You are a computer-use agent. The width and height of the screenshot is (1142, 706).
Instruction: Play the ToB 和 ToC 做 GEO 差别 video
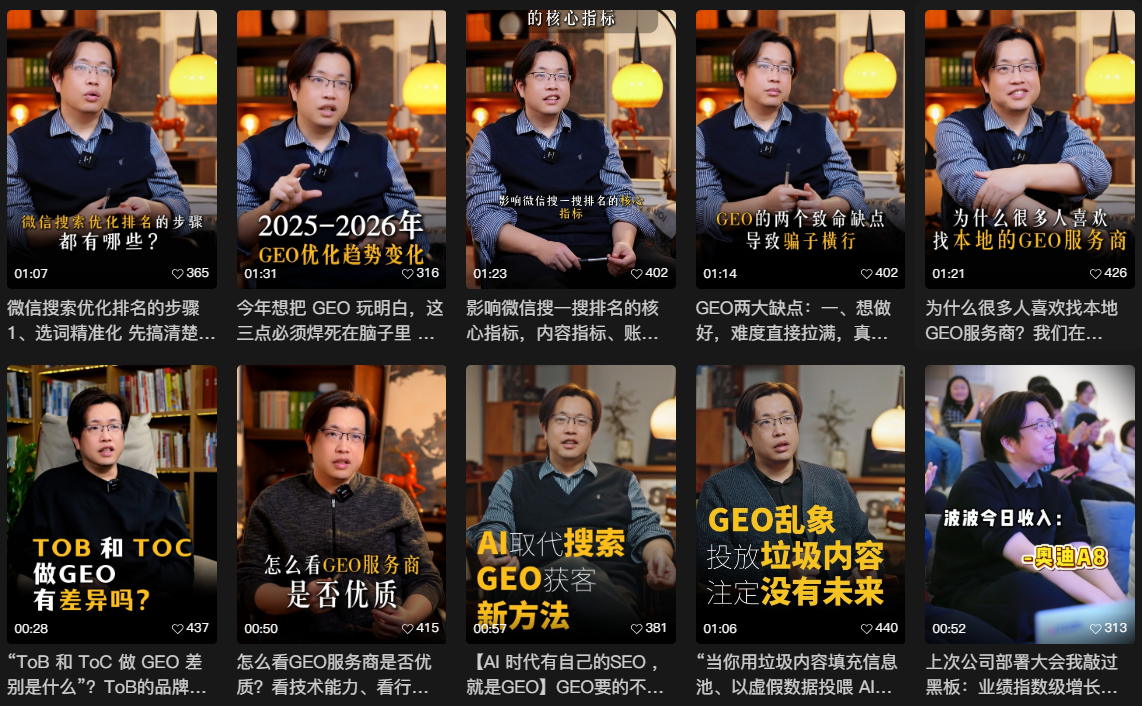point(112,504)
